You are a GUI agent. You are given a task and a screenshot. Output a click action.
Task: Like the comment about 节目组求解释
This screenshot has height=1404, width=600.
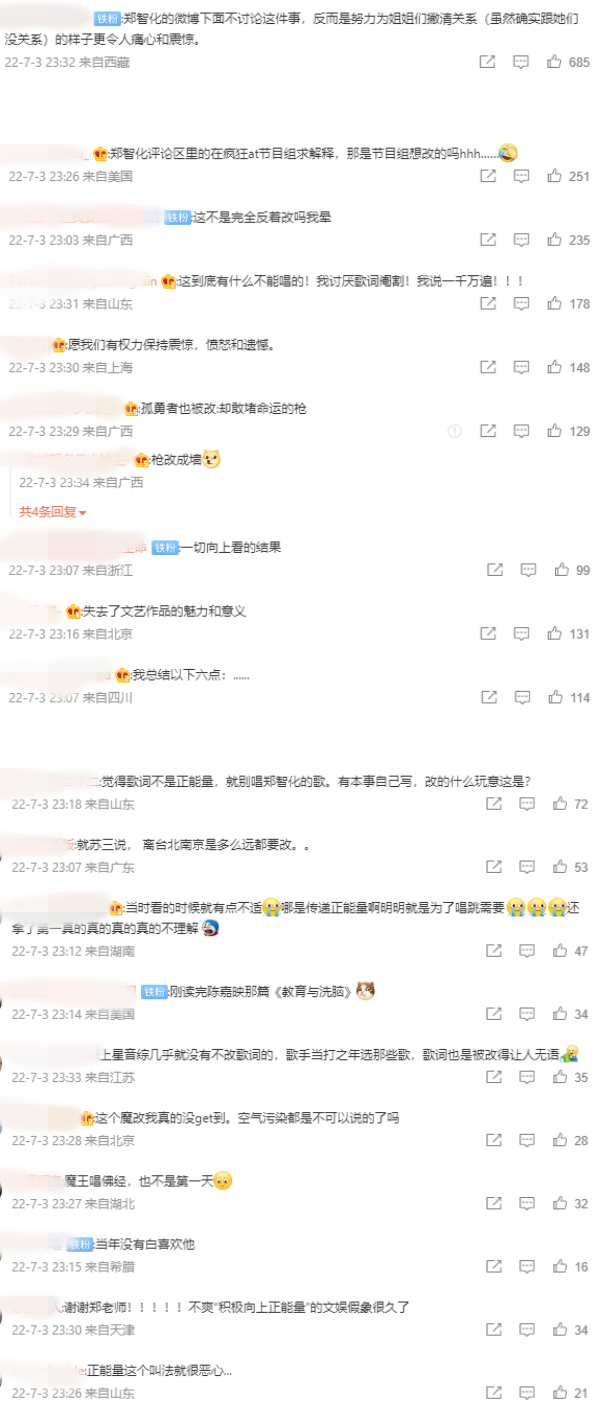(x=554, y=176)
